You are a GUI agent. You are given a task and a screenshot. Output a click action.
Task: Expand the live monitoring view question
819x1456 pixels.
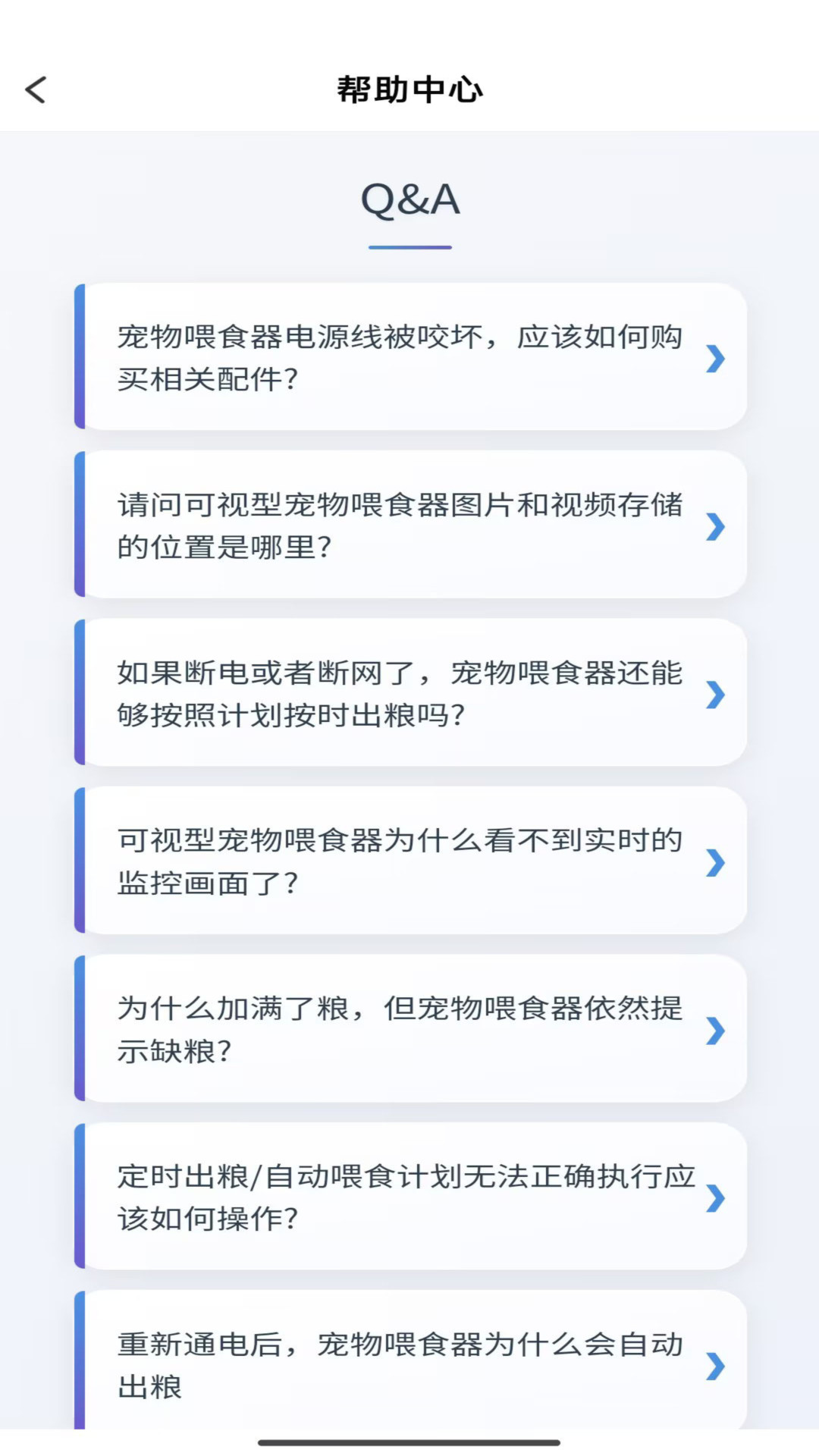tap(409, 861)
